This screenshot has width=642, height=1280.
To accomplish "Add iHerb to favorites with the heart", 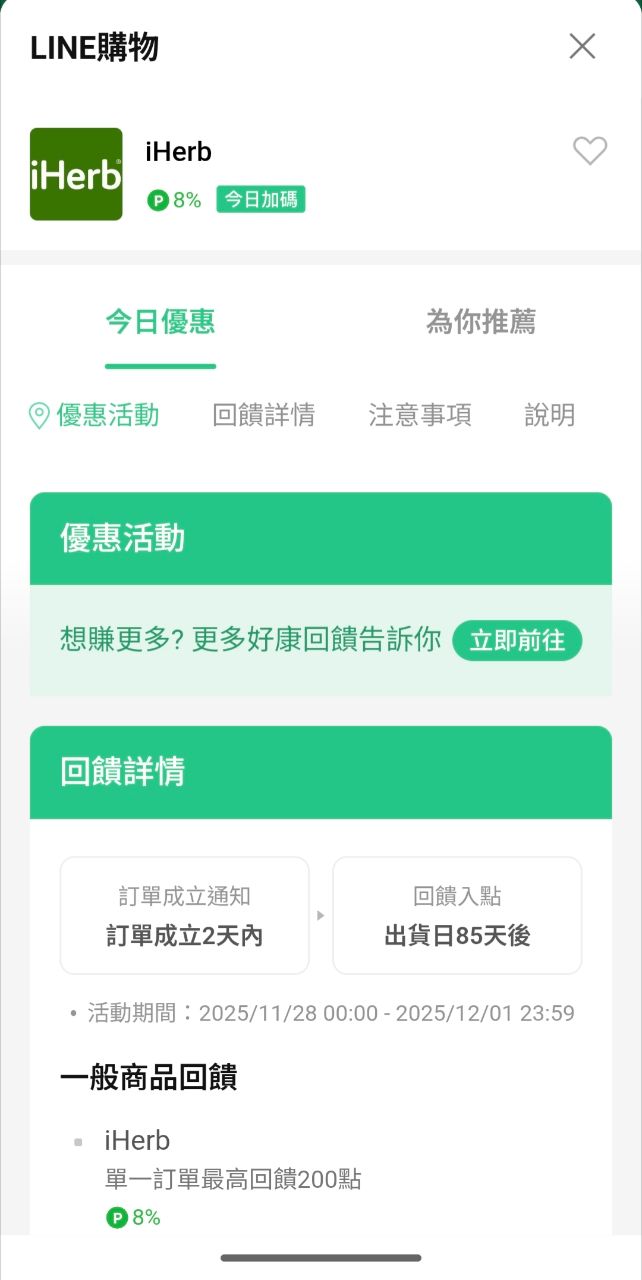I will pyautogui.click(x=590, y=151).
